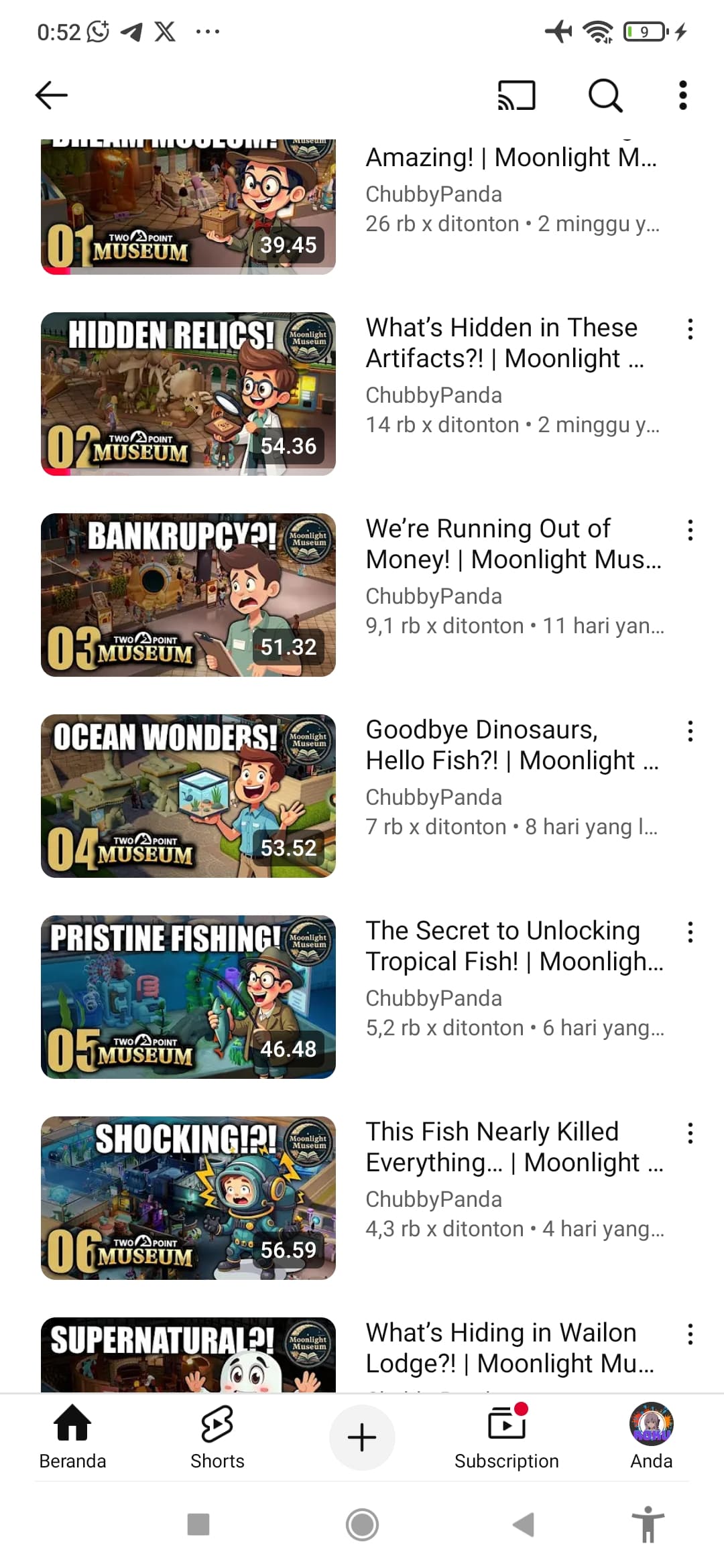Play the Bankrupcy episode 03 video
Screen dimensions: 724x1568
pos(188,595)
